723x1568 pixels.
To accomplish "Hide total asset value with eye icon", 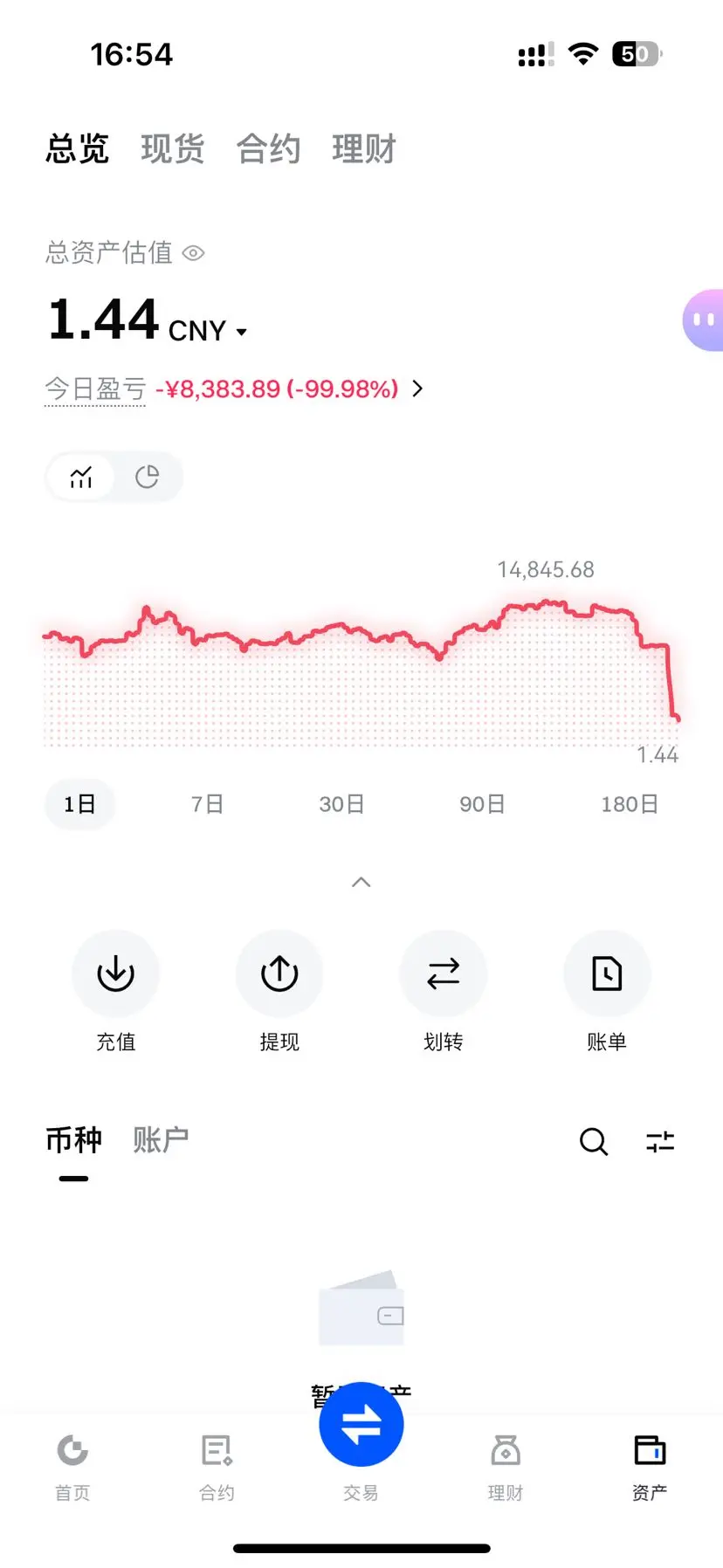I will pyautogui.click(x=193, y=253).
